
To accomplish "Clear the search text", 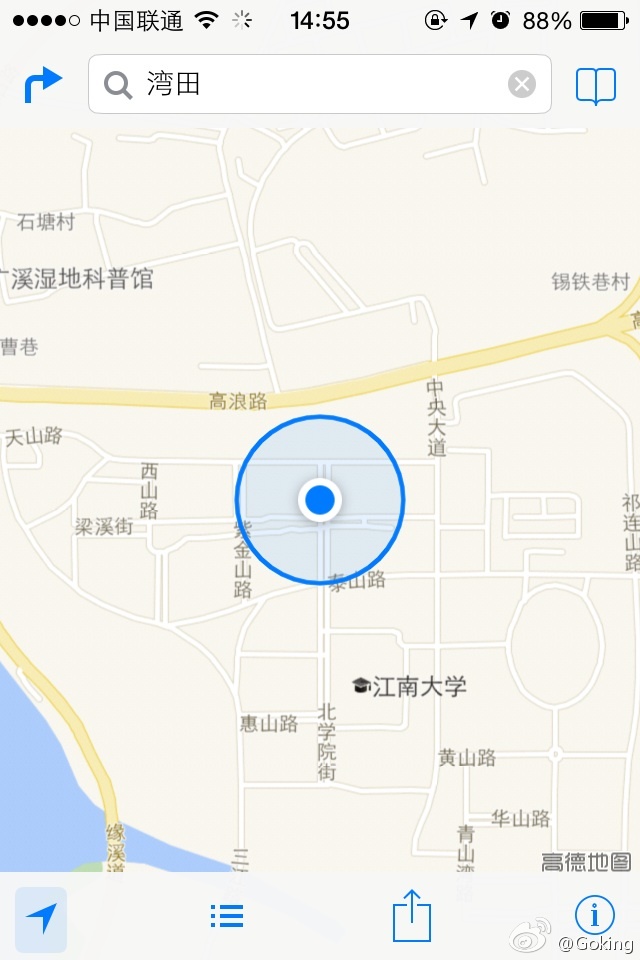I will tap(521, 85).
